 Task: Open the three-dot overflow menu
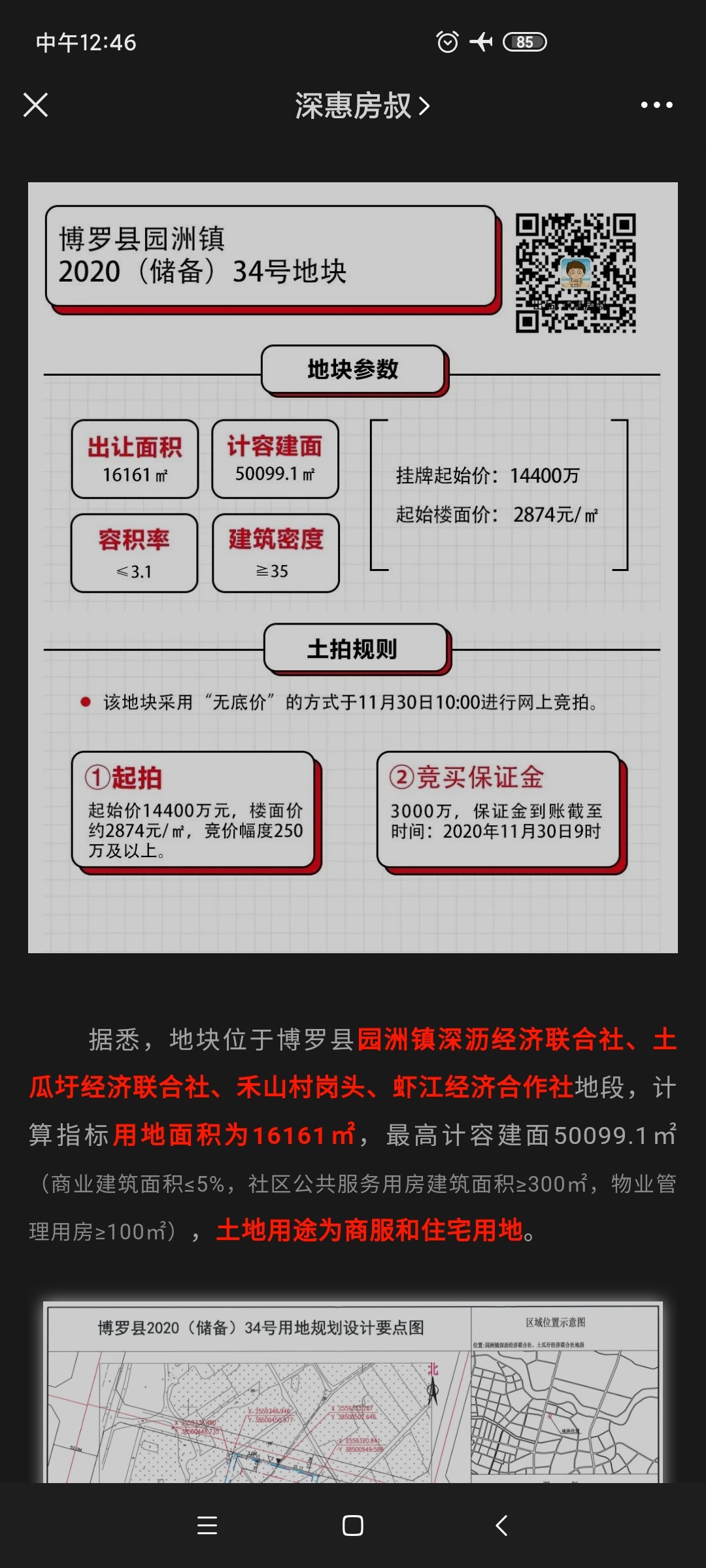tap(656, 105)
